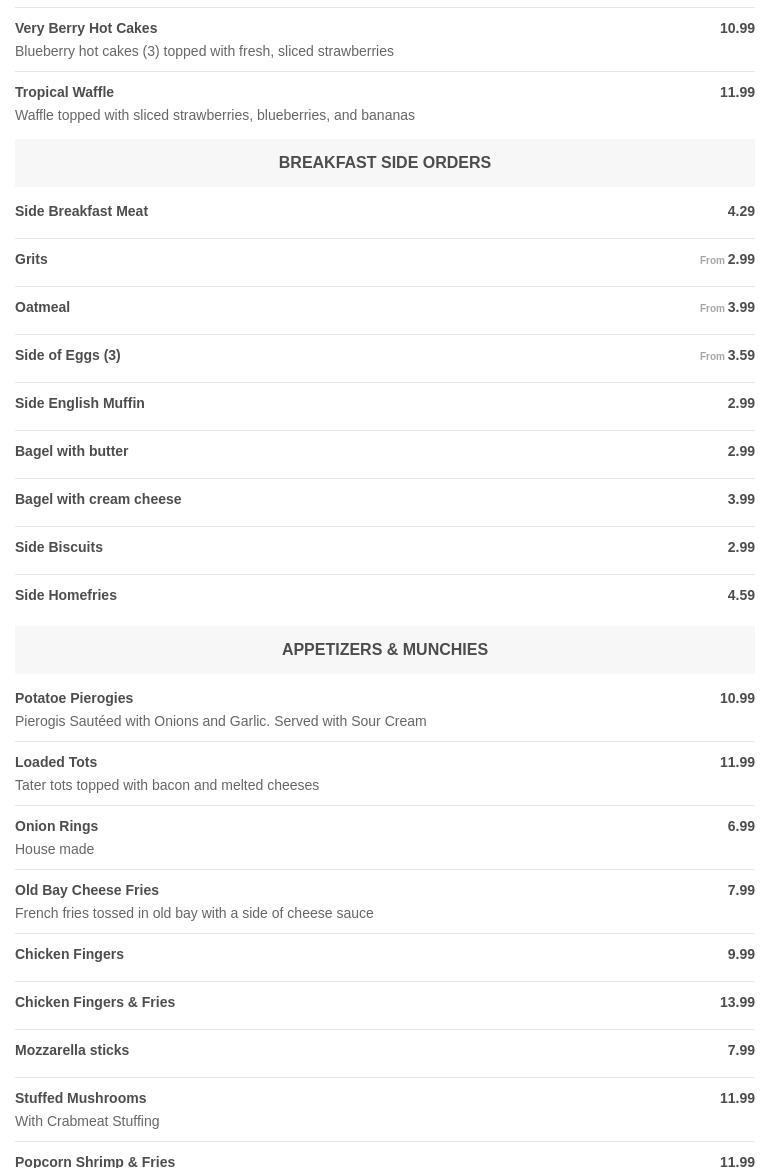Select Side Homefries
Viewport: 770px width, 1168px height.
[66, 595]
